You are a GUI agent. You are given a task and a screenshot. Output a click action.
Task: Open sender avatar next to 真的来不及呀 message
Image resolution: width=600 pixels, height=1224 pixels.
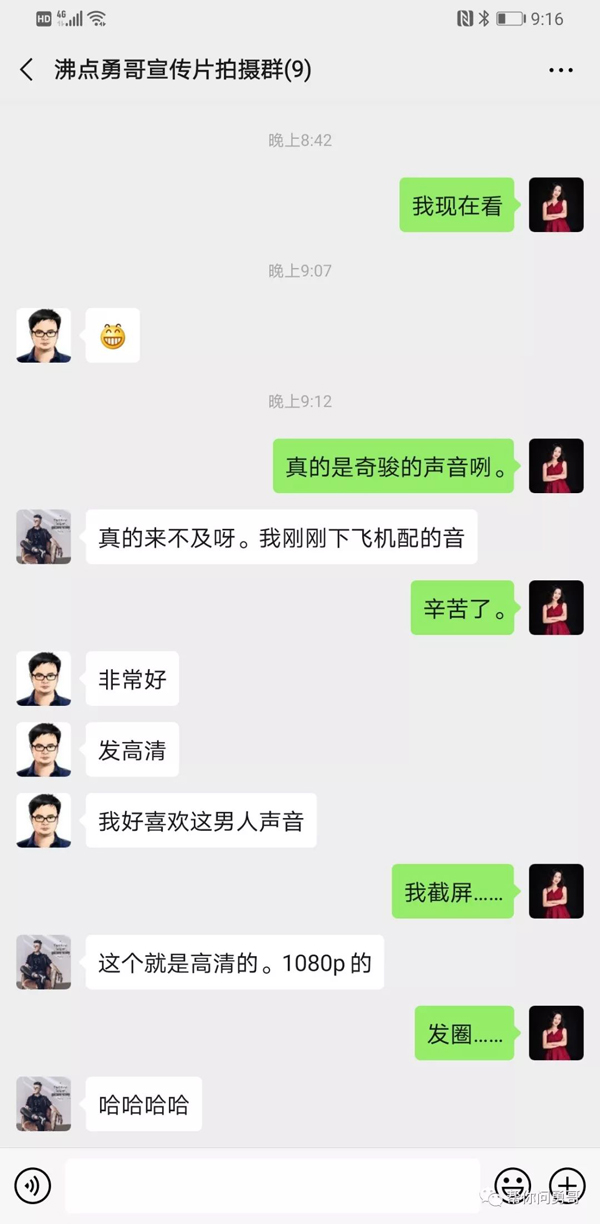tap(43, 537)
